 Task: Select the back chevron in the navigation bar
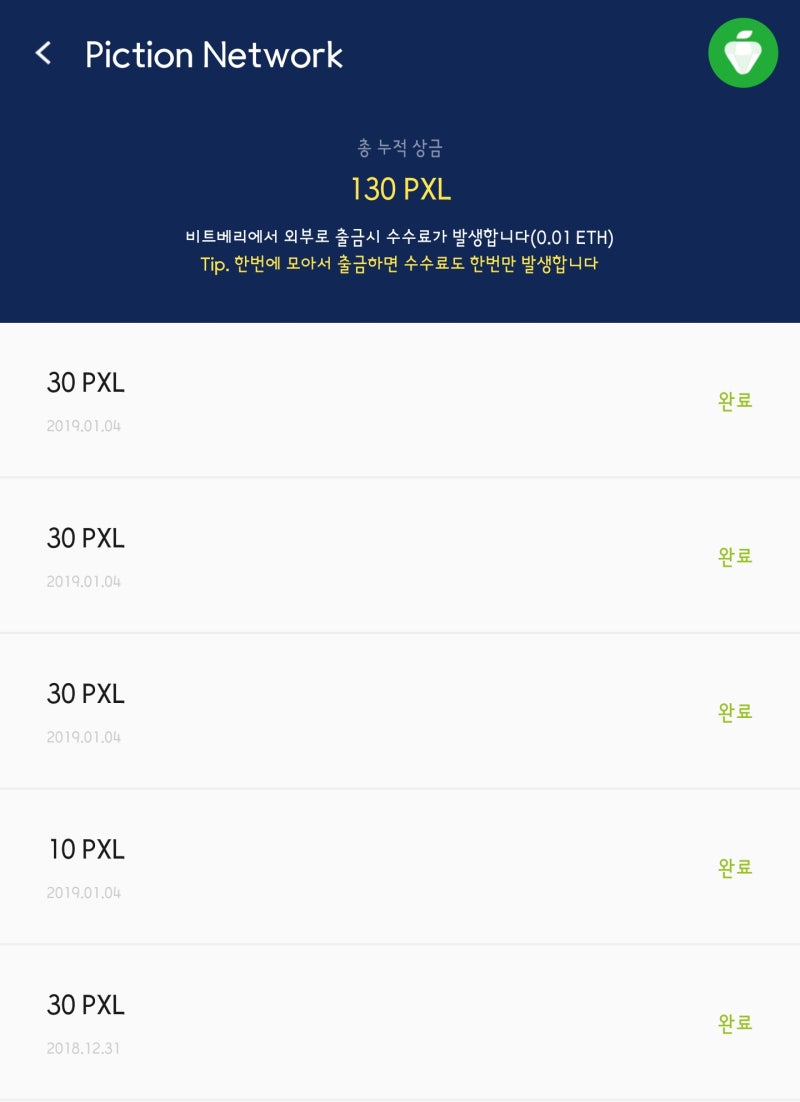(x=42, y=54)
